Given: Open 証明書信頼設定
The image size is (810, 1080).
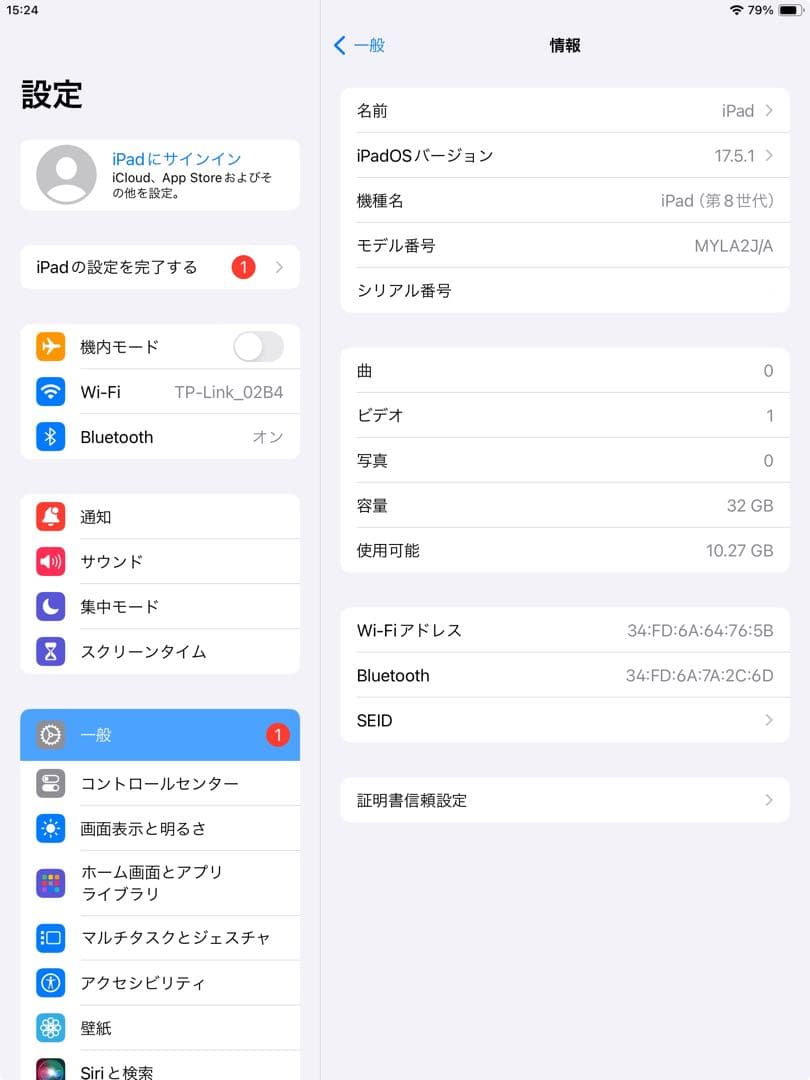Looking at the screenshot, I should (x=564, y=800).
